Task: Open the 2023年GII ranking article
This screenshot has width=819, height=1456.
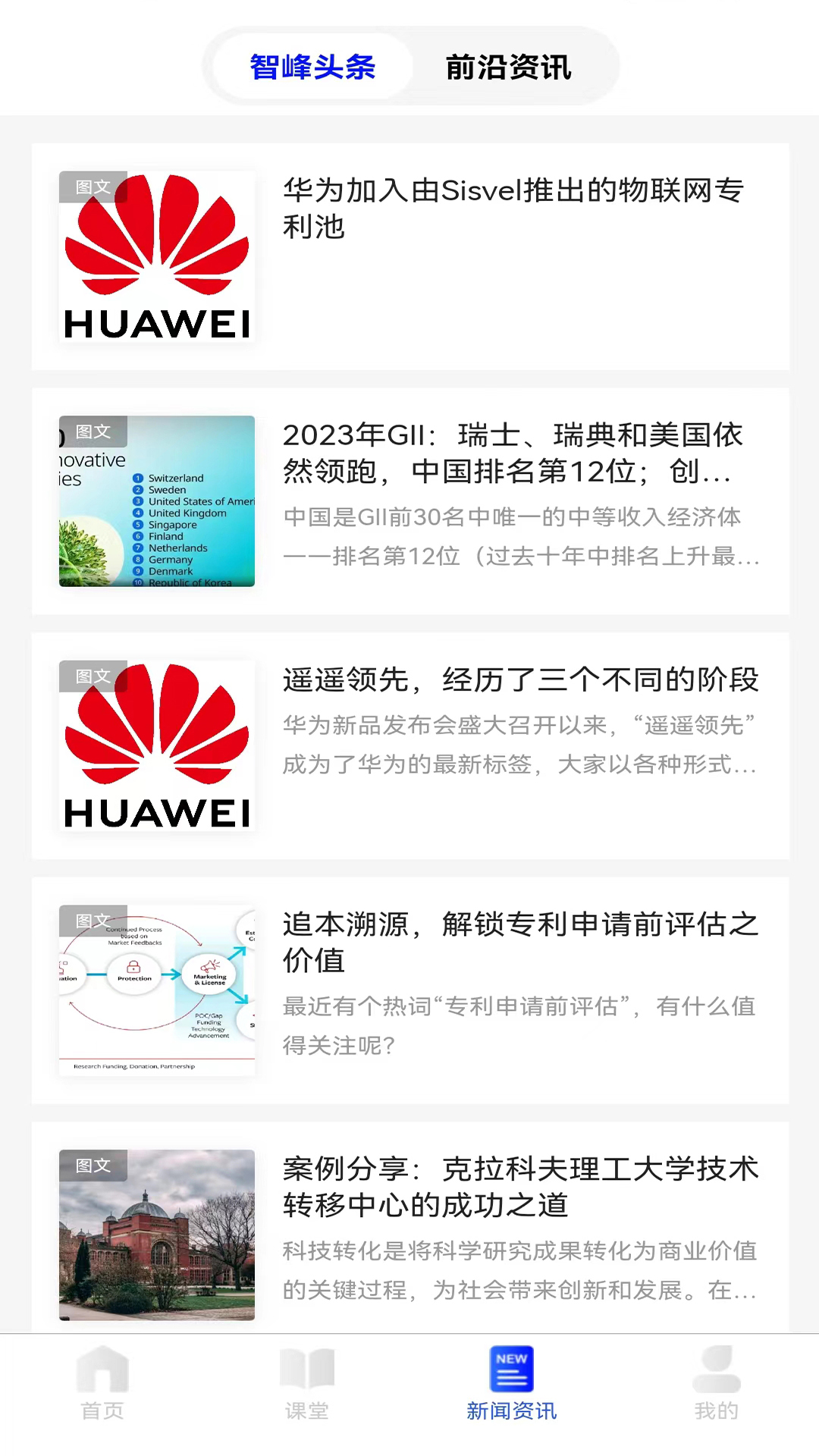Action: tap(513, 455)
